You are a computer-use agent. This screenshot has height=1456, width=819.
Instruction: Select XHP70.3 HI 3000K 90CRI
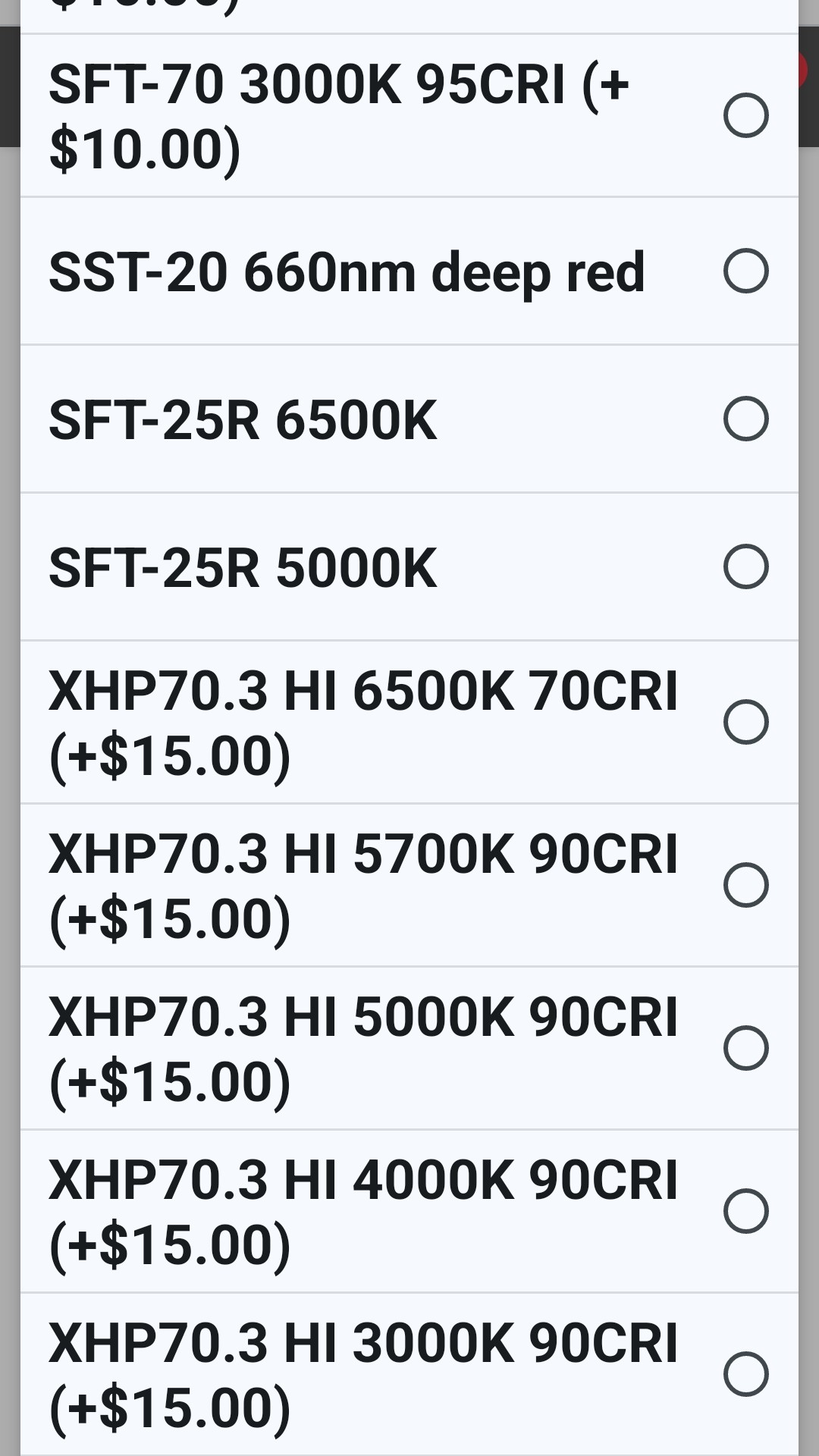[745, 1374]
